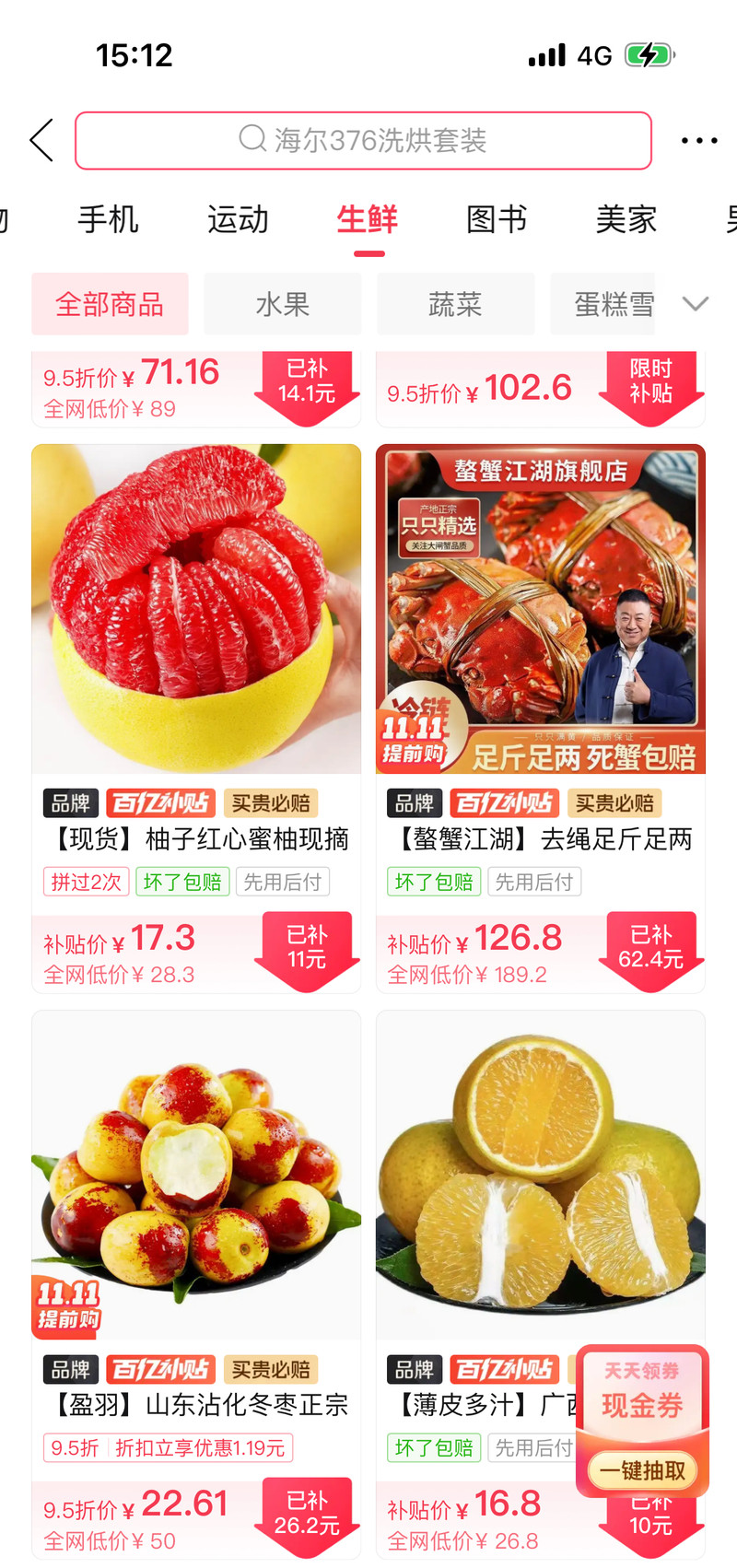Viewport: 737px width, 1568px height.
Task: Filter by 水果 category
Action: 282,304
